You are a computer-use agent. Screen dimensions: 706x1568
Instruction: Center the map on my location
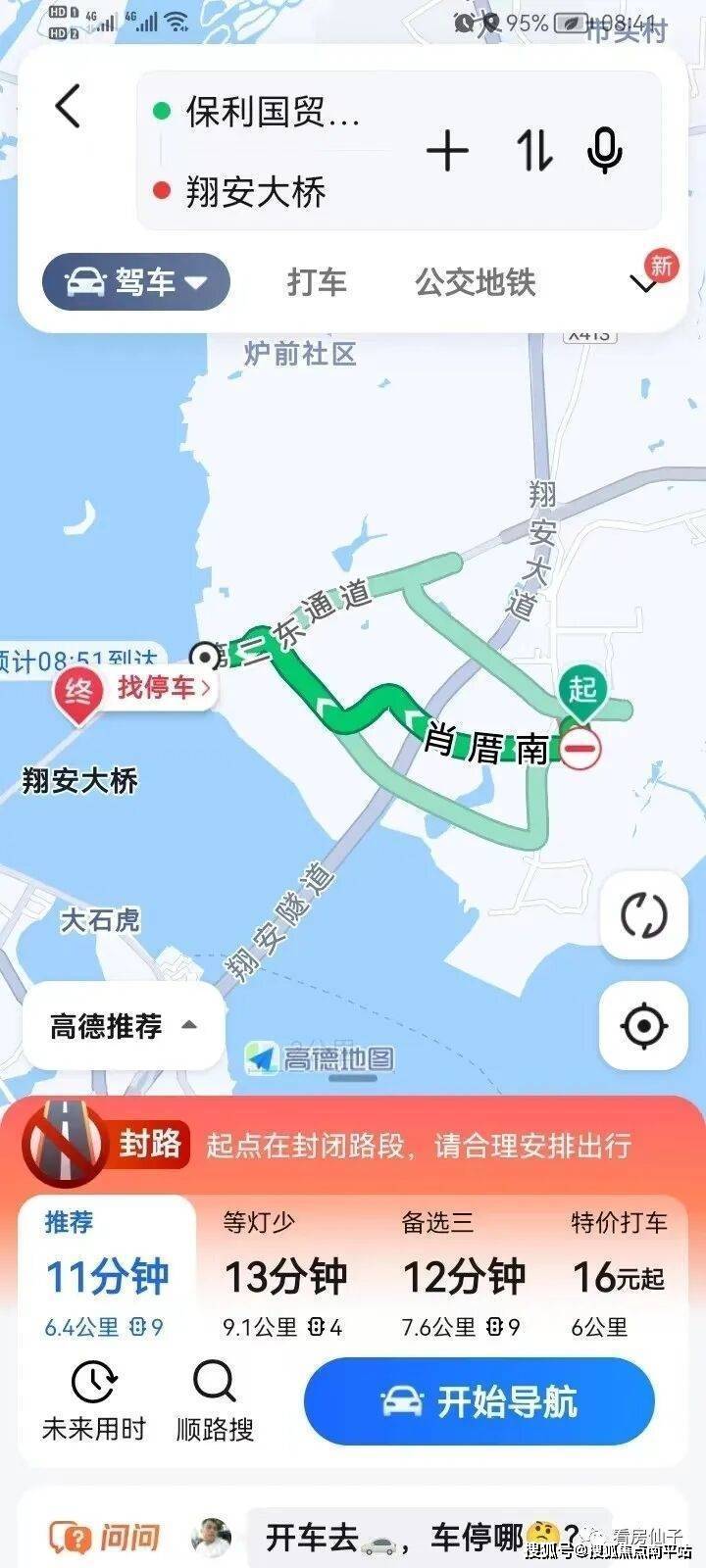coord(643,1026)
